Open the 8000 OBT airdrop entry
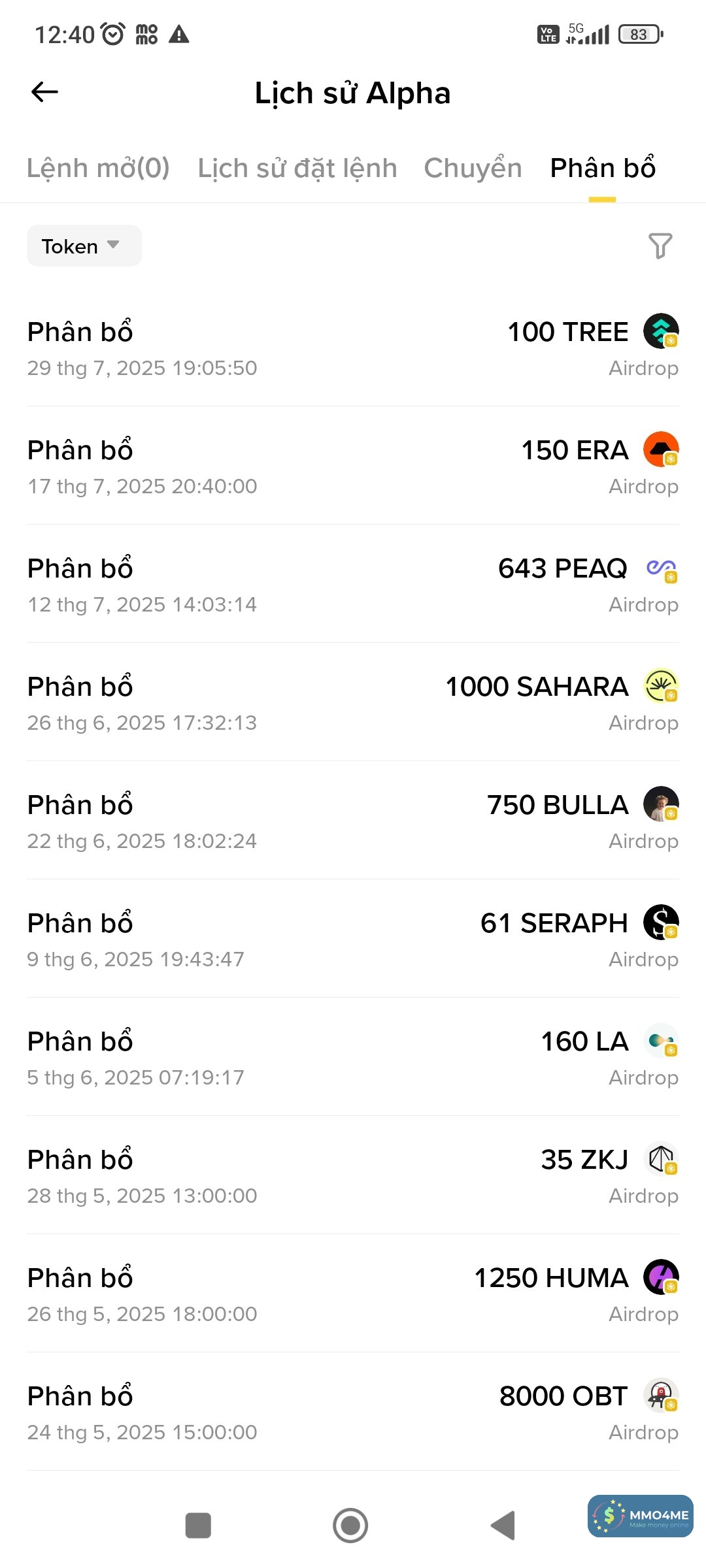The height and width of the screenshot is (1568, 706). [353, 1413]
